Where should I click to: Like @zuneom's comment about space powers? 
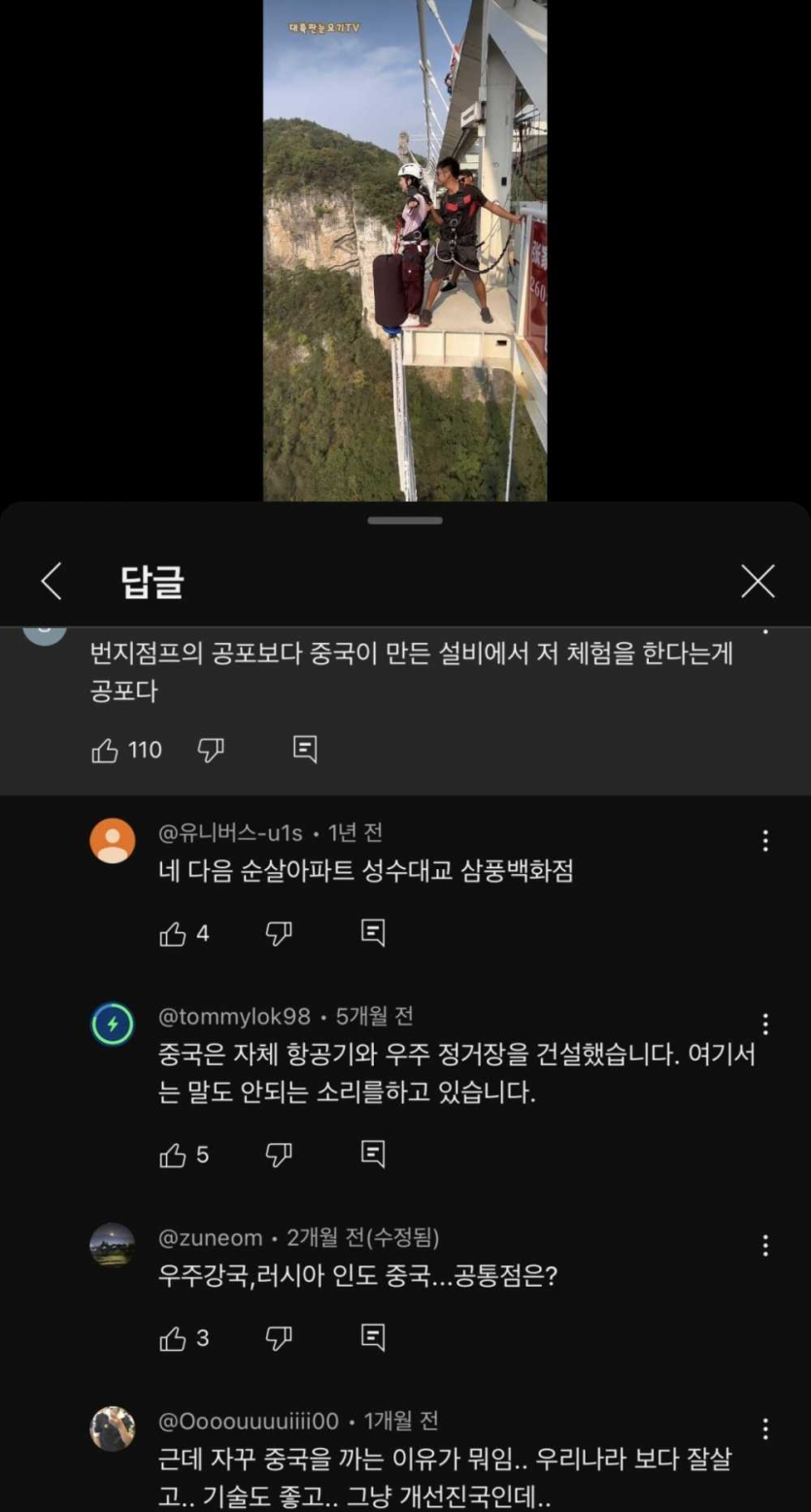(172, 1337)
